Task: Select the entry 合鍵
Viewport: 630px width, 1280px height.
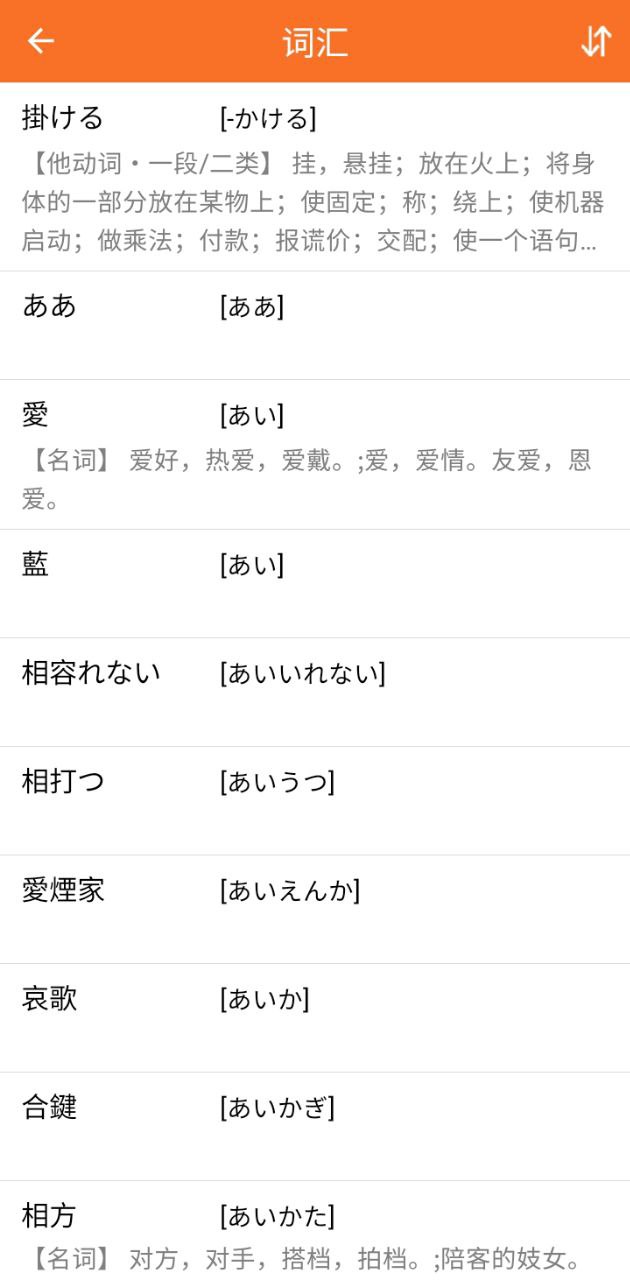Action: [315, 1126]
